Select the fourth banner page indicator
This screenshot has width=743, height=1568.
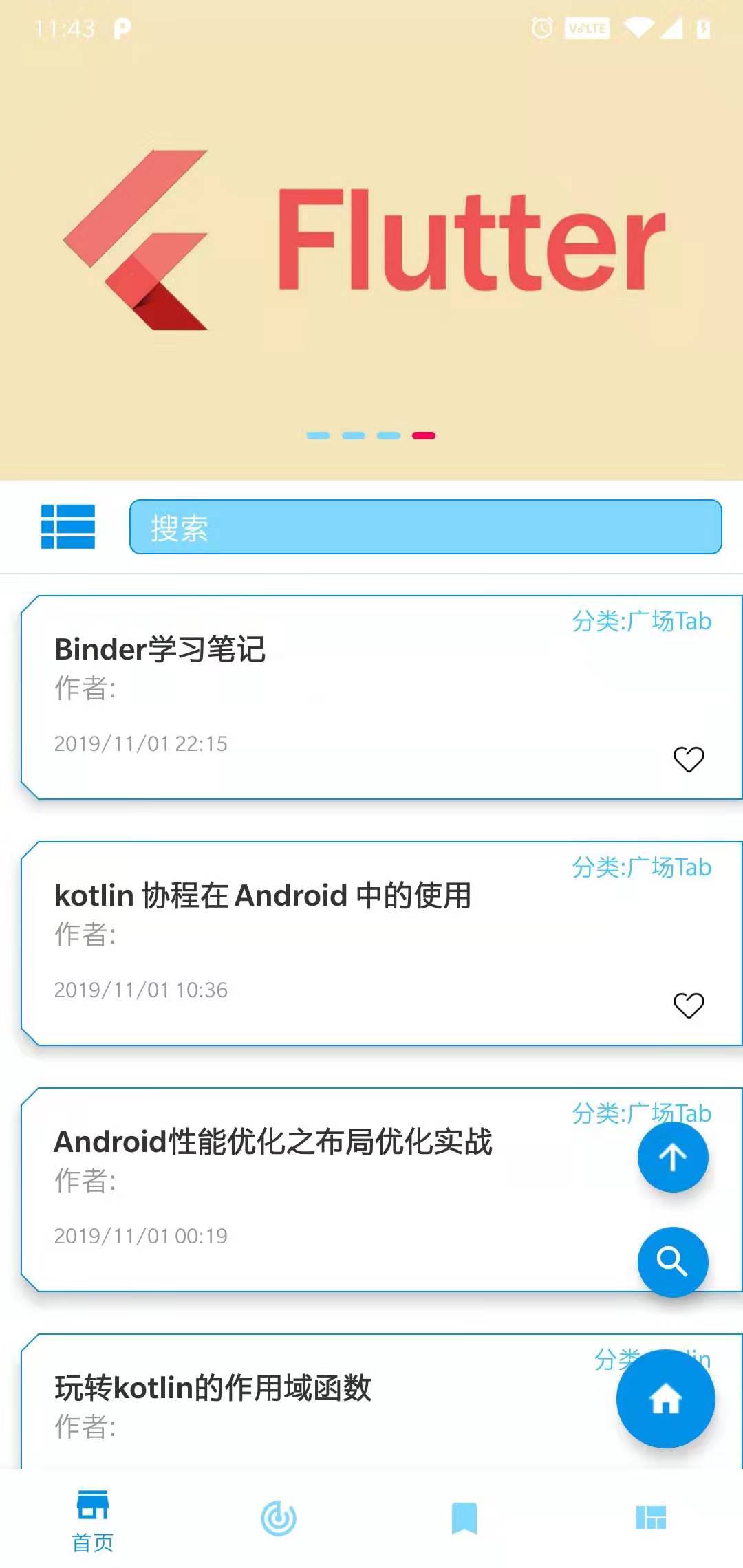[424, 435]
